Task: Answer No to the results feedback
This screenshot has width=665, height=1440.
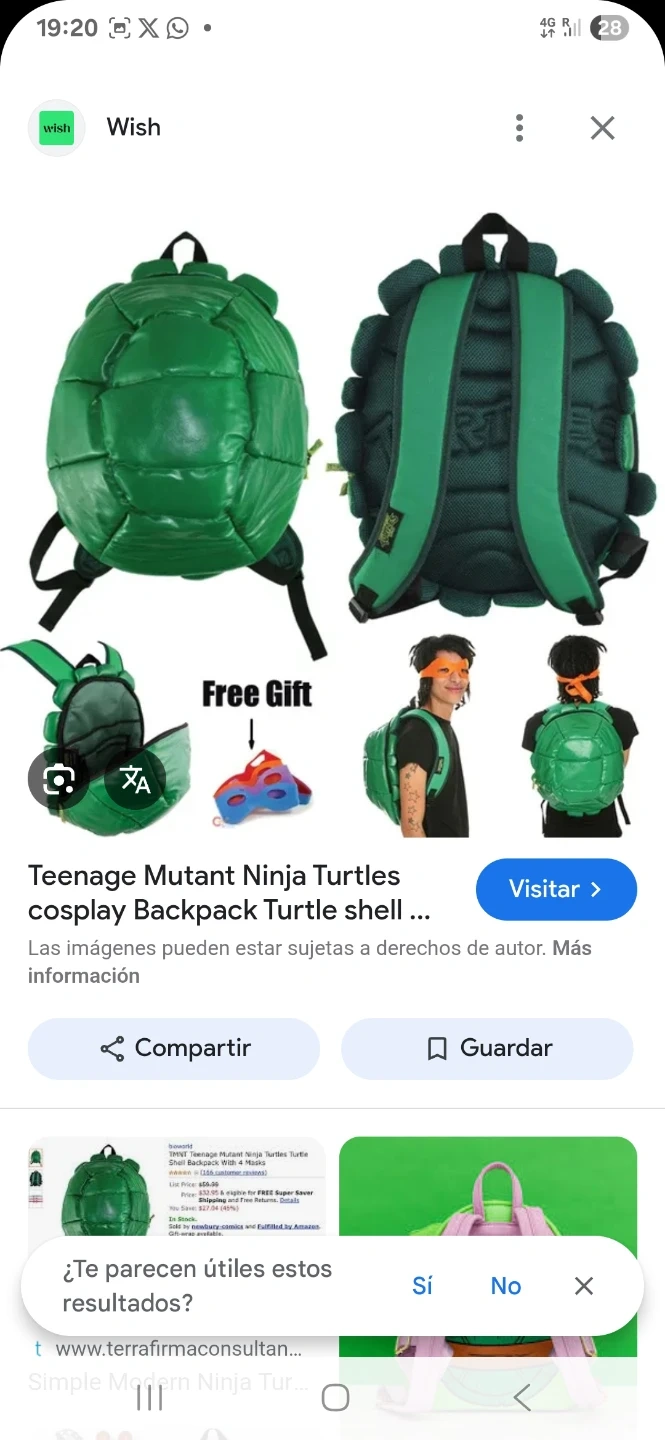Action: tap(506, 1286)
